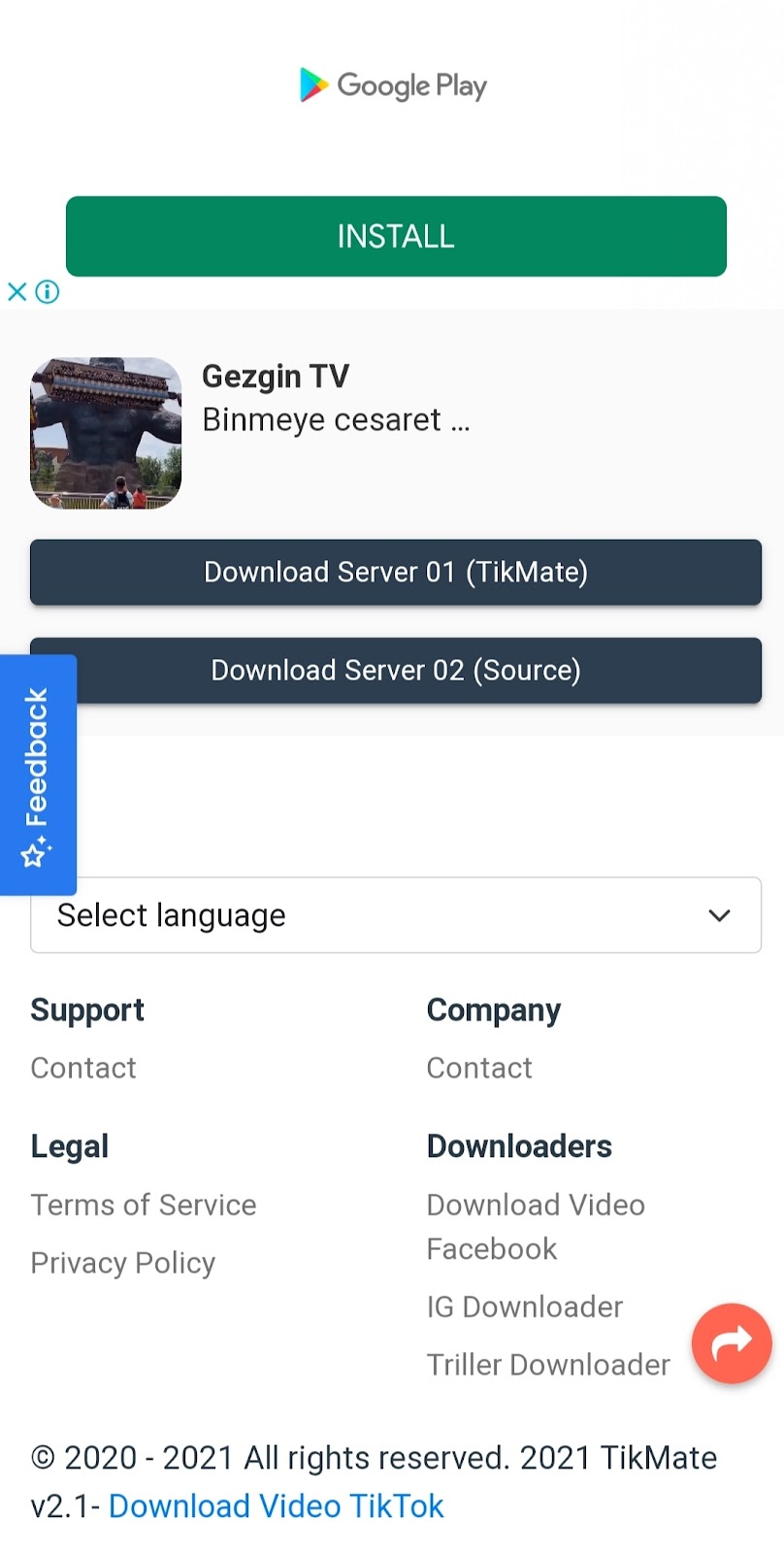Viewport: 784px width, 1553px height.
Task: Download from Server 01 (TikMate)
Action: coord(396,572)
